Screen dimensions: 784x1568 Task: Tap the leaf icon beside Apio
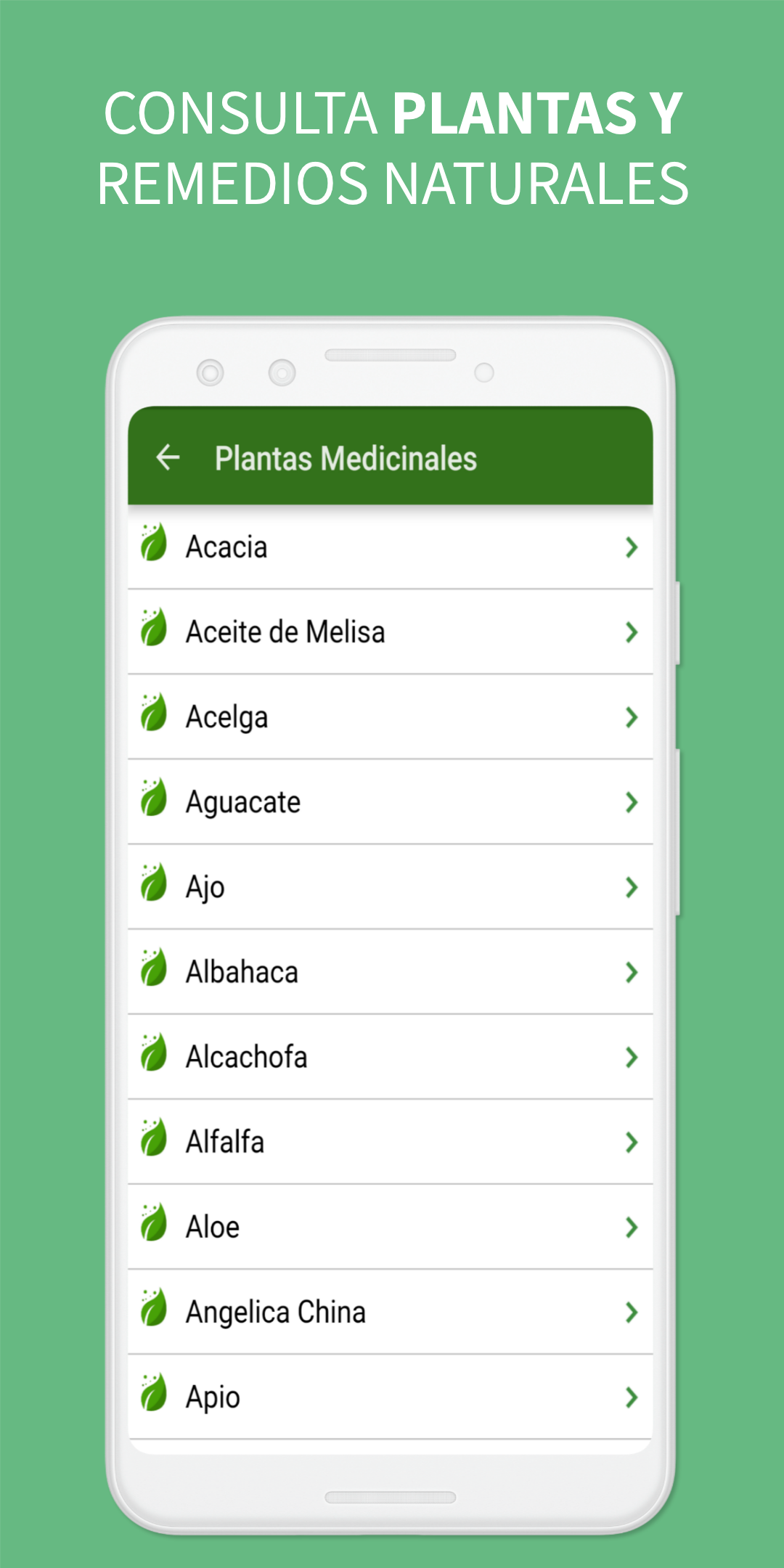[x=152, y=1397]
